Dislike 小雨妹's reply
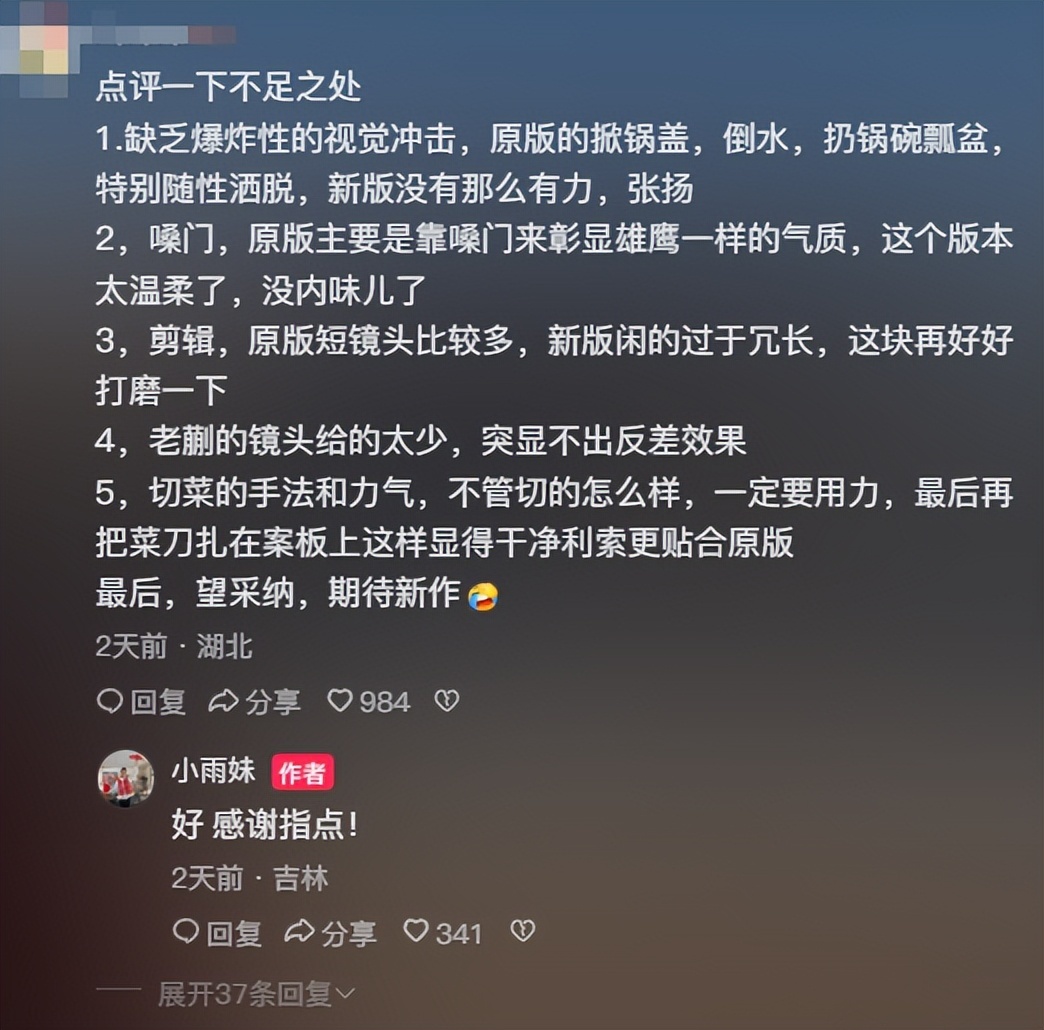1044x1030 pixels. click(x=523, y=933)
